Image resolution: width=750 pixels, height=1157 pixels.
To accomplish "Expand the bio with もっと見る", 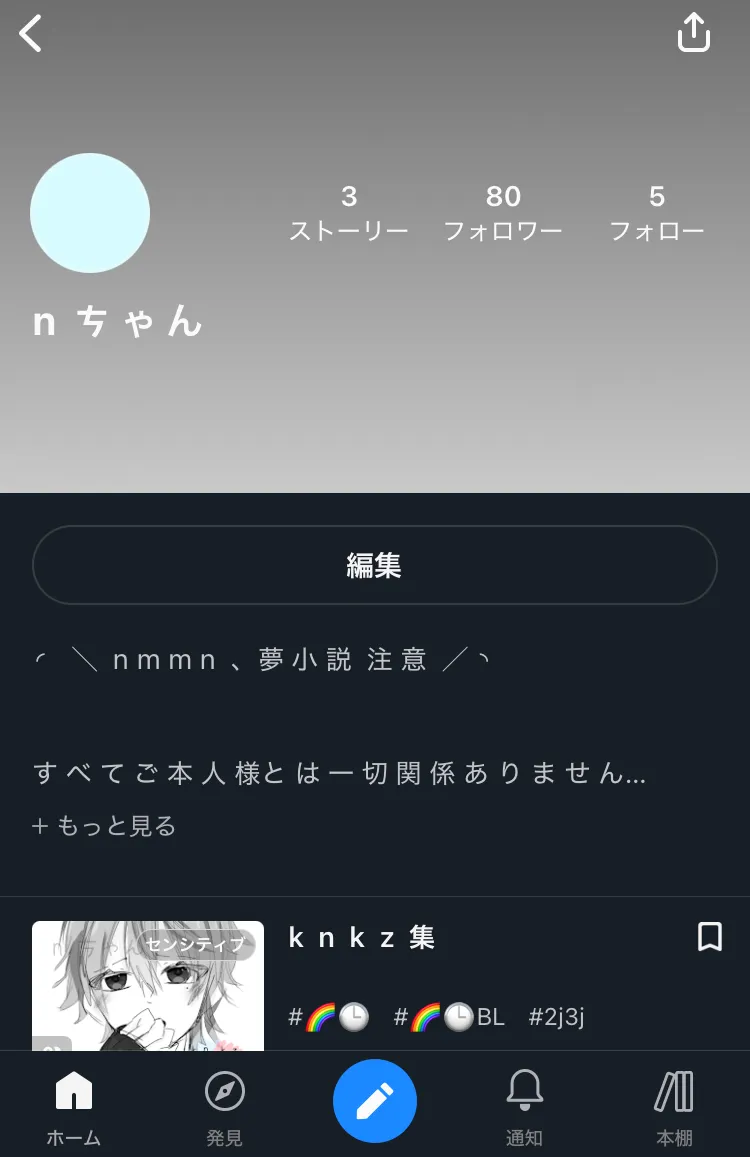I will [104, 826].
